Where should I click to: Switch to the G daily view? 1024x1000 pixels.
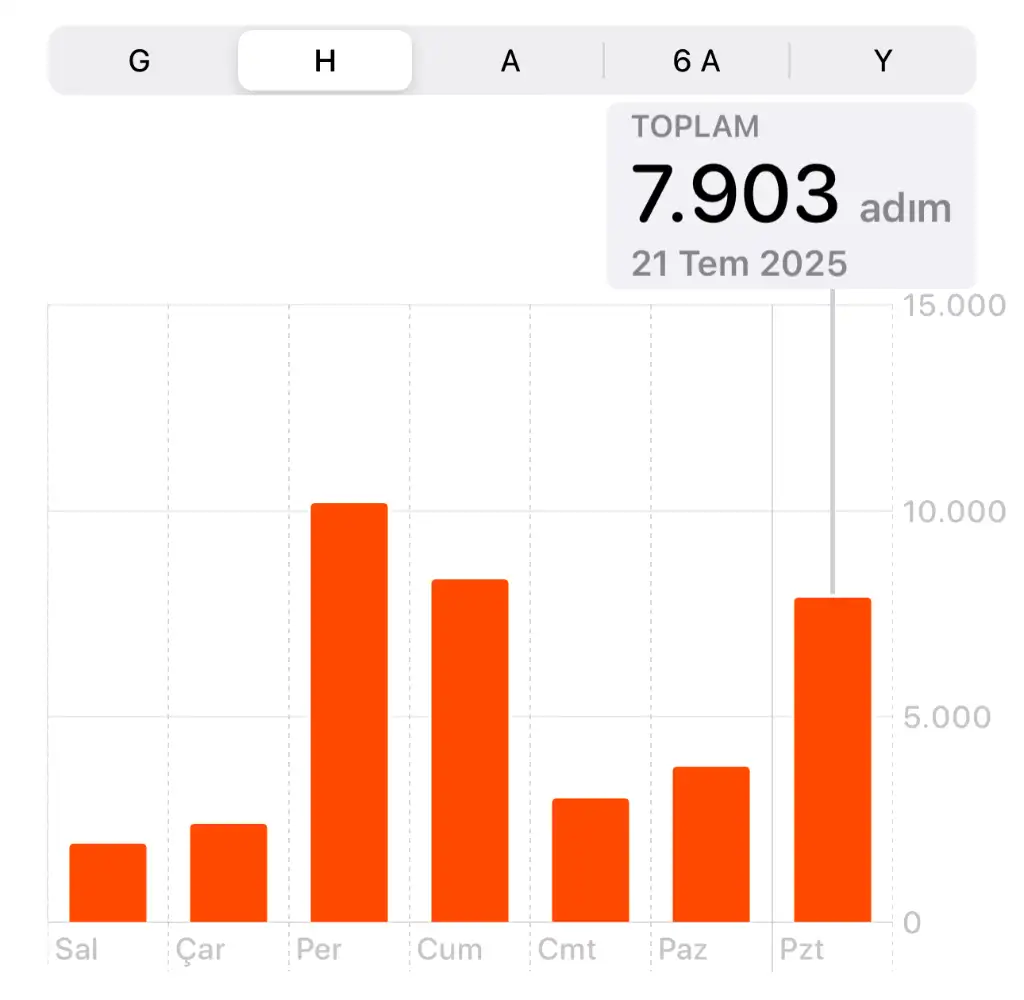139,61
